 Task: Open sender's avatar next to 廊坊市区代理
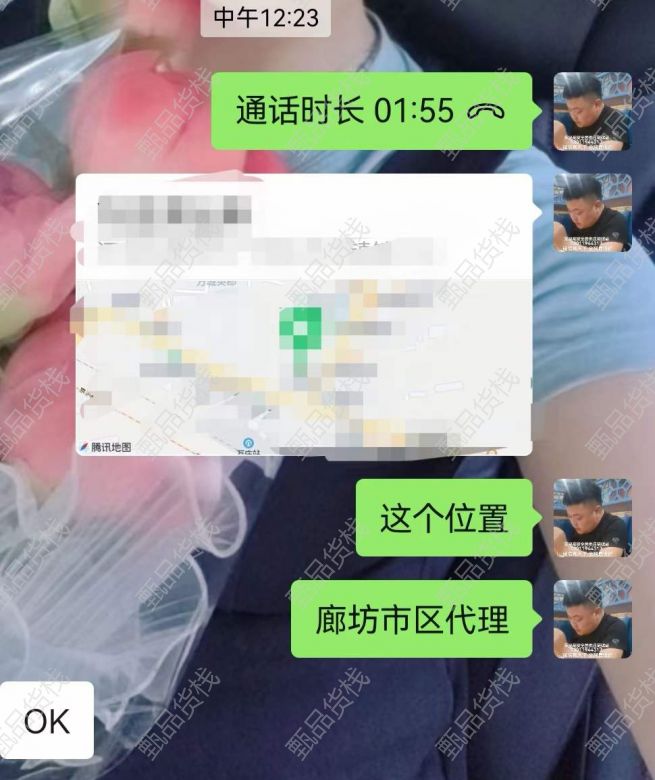592,619
